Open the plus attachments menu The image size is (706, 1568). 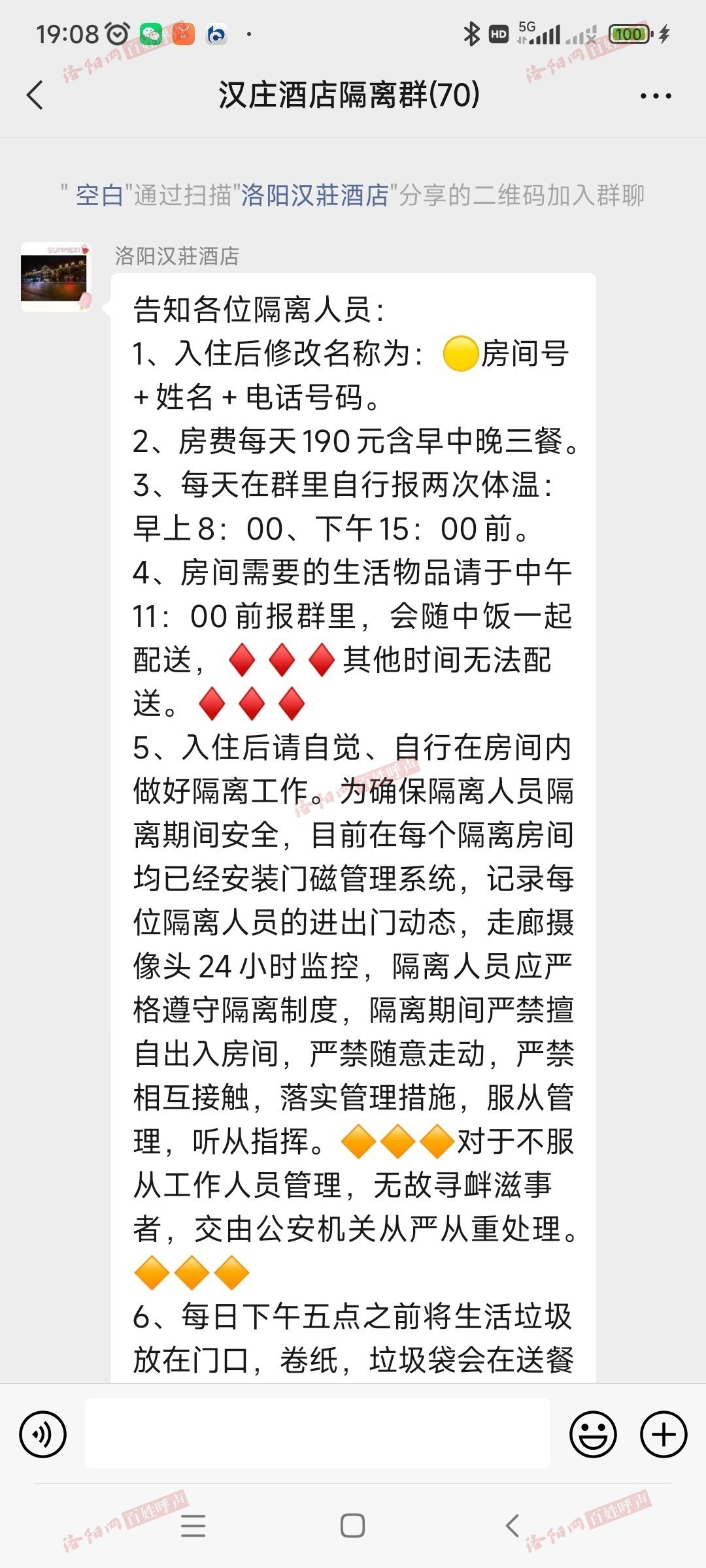(x=664, y=1435)
